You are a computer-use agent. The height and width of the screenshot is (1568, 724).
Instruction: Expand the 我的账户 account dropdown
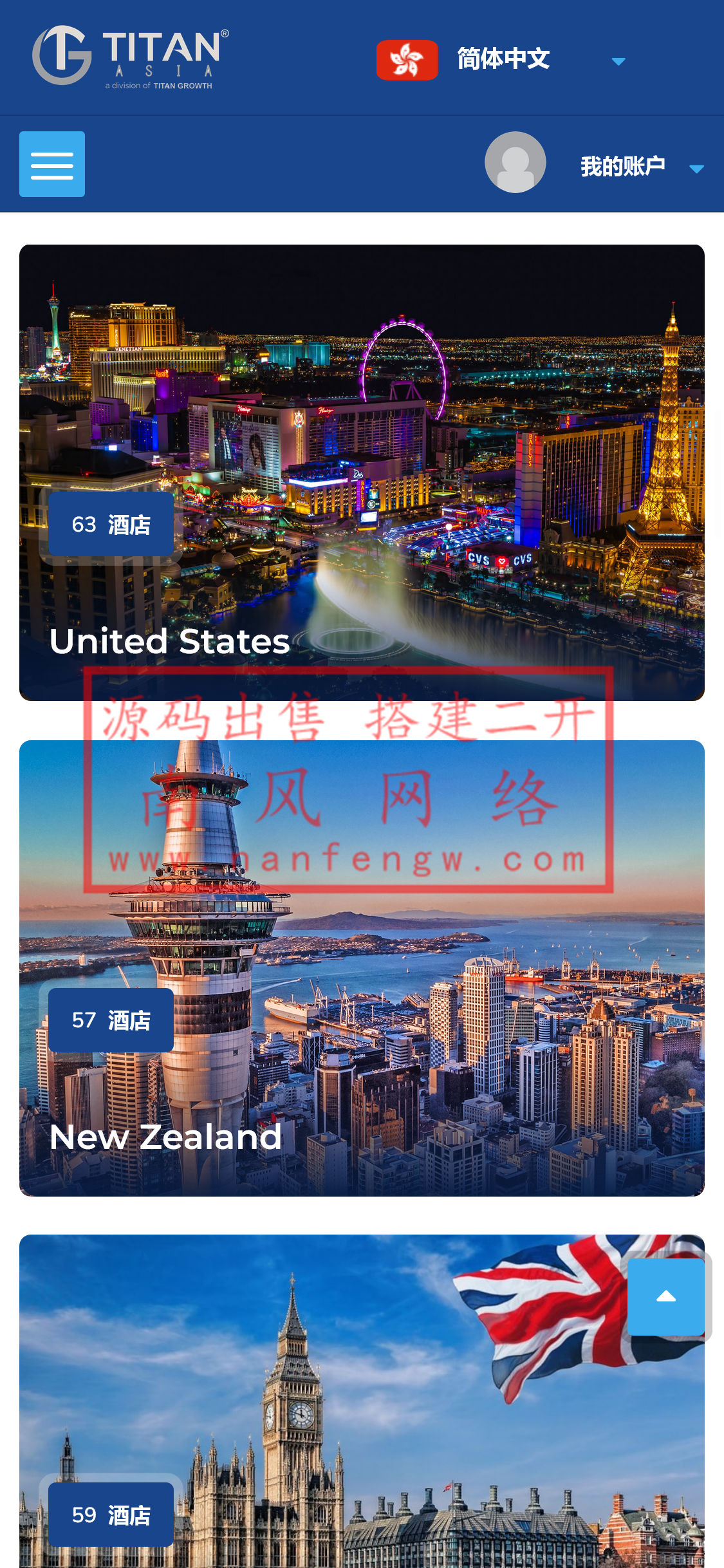623,165
